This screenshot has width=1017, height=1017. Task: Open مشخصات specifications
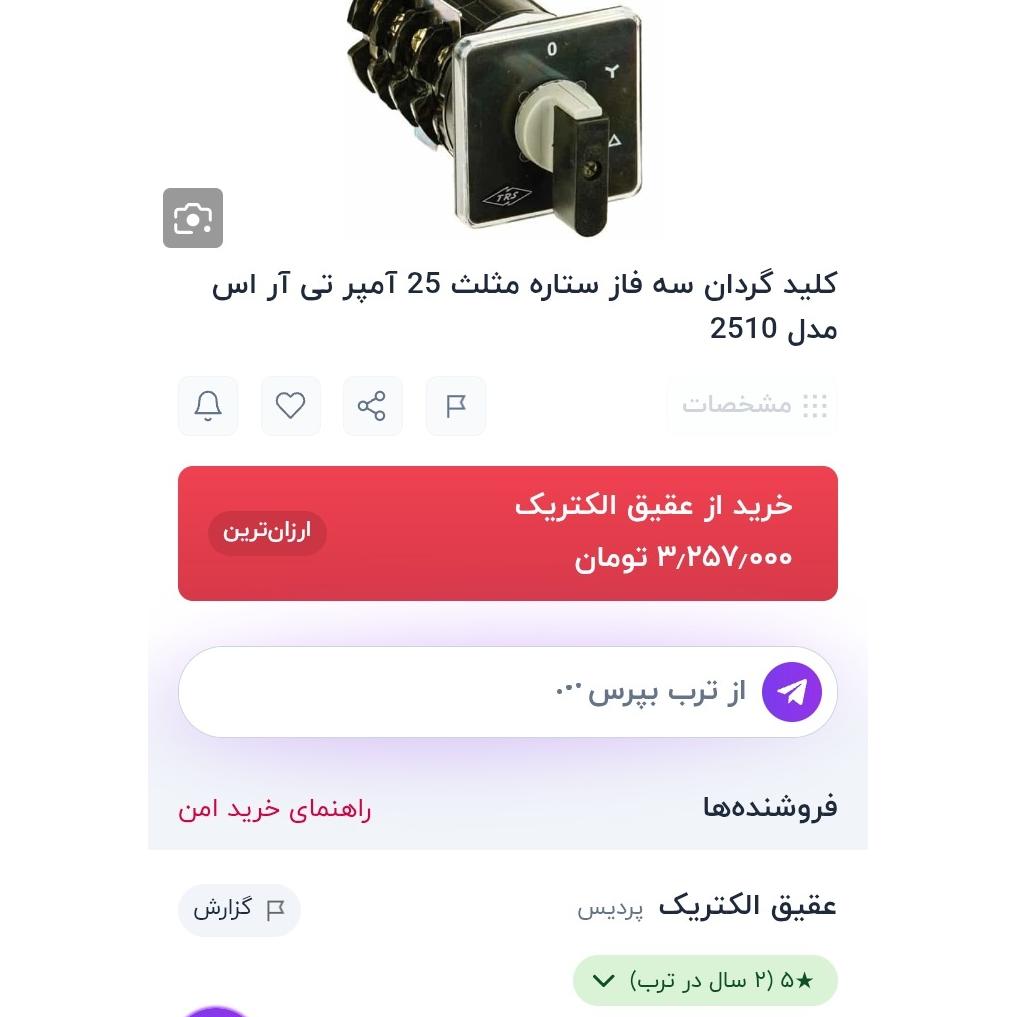752,405
